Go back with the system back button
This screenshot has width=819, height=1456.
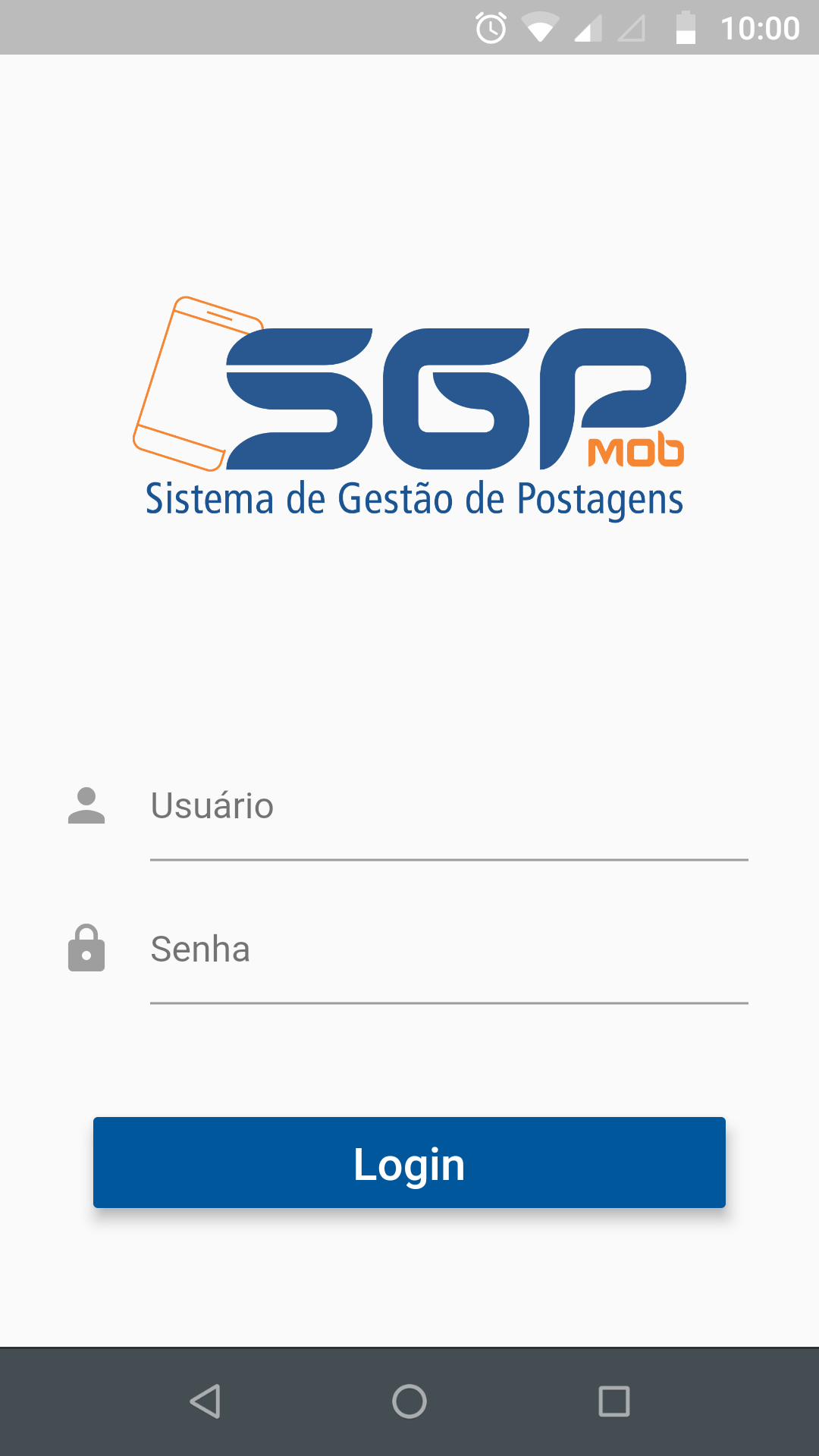click(x=205, y=1401)
